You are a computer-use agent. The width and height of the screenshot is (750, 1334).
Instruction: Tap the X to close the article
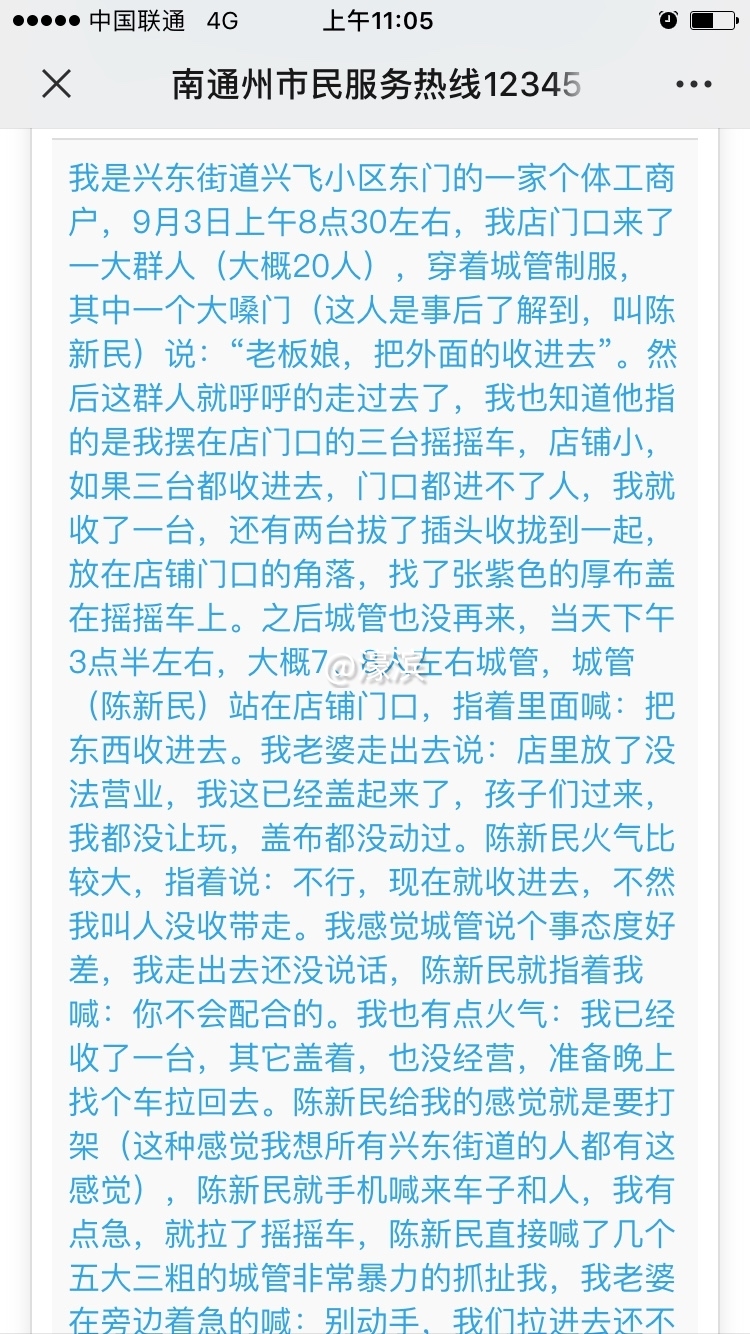pyautogui.click(x=56, y=84)
